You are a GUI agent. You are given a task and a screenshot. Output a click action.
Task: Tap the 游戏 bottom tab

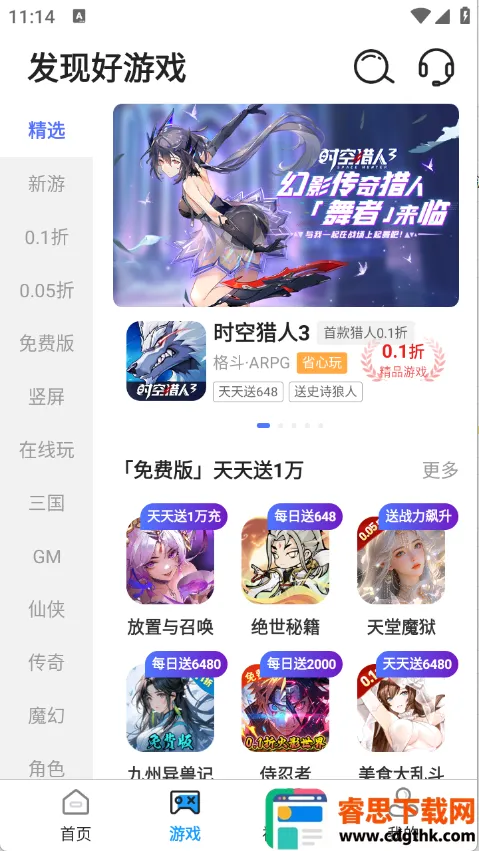click(185, 815)
